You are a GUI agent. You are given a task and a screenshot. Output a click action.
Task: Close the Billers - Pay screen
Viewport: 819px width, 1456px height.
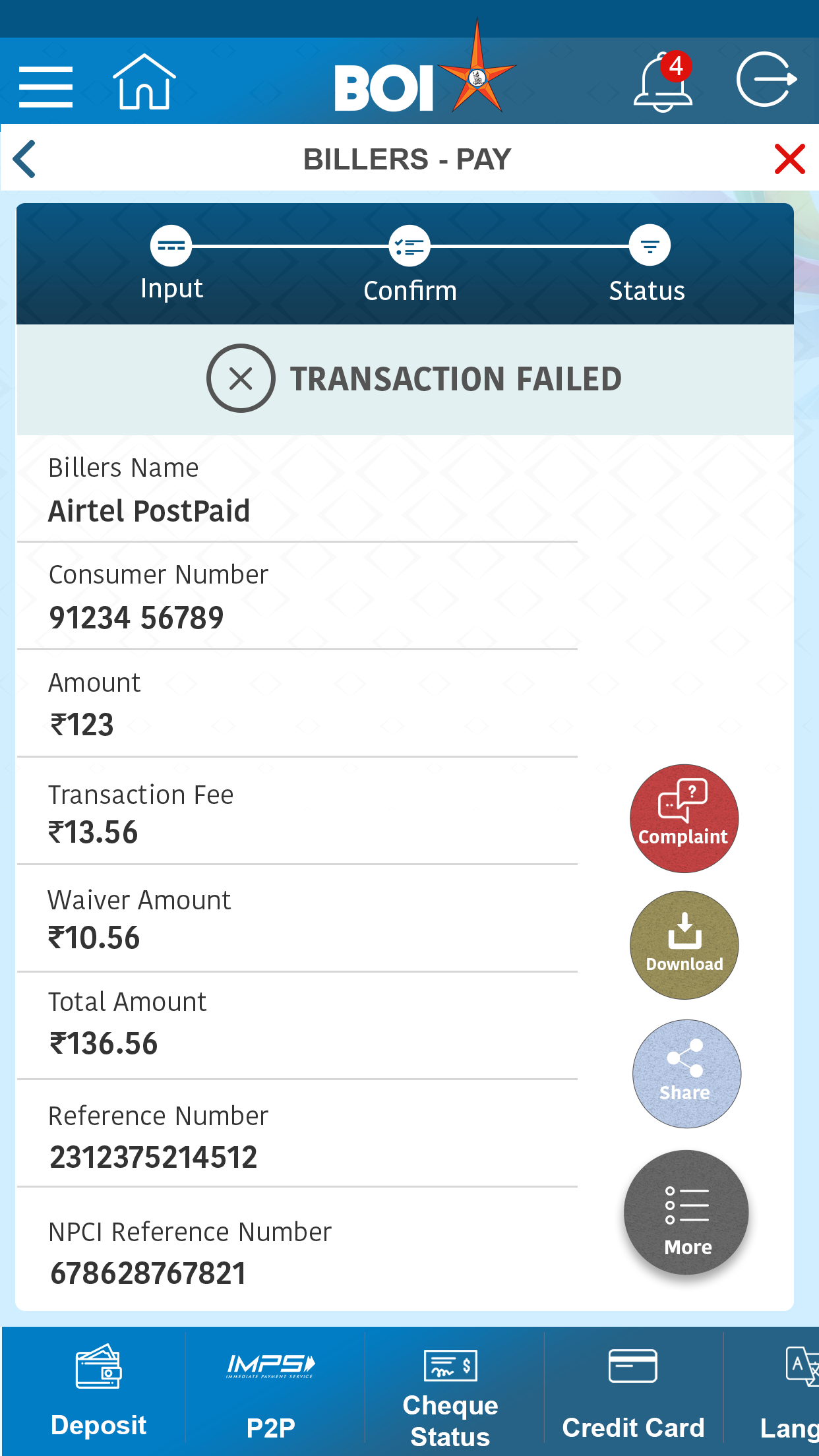coord(789,159)
